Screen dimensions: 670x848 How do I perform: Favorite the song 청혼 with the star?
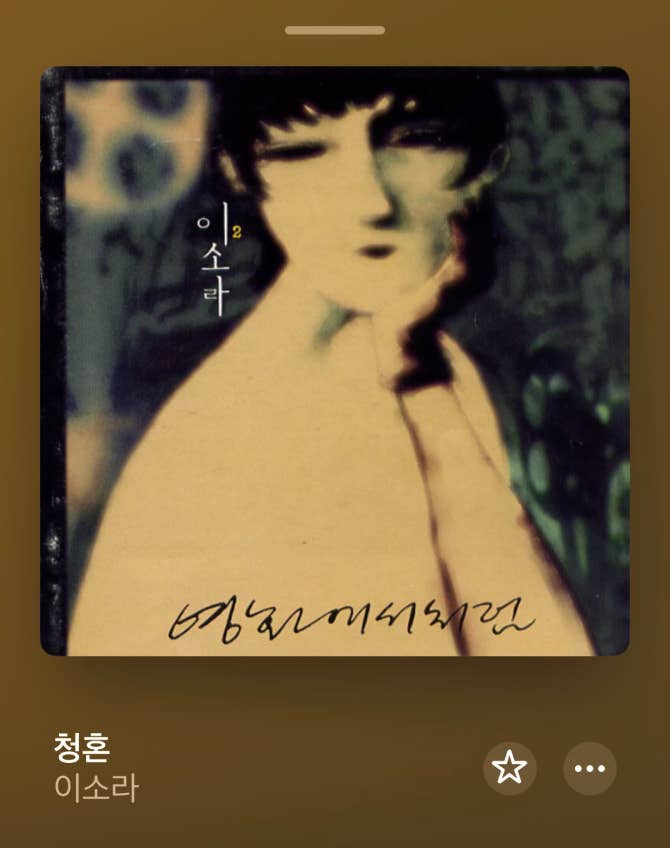(x=510, y=768)
